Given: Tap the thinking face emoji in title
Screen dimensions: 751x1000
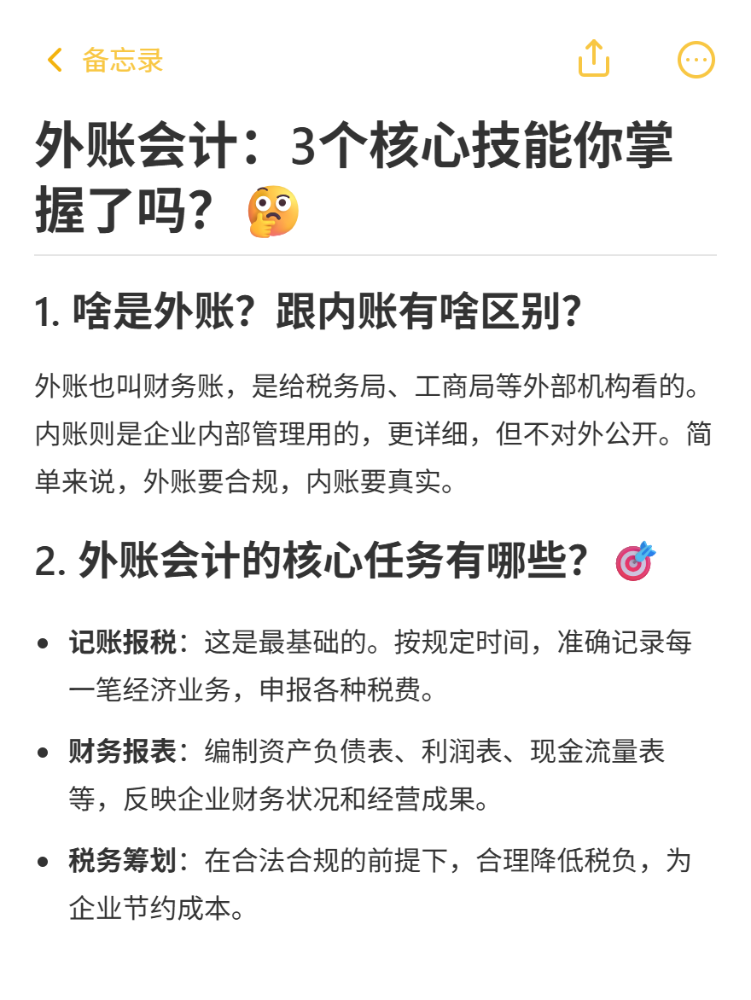Looking at the screenshot, I should 273,207.
